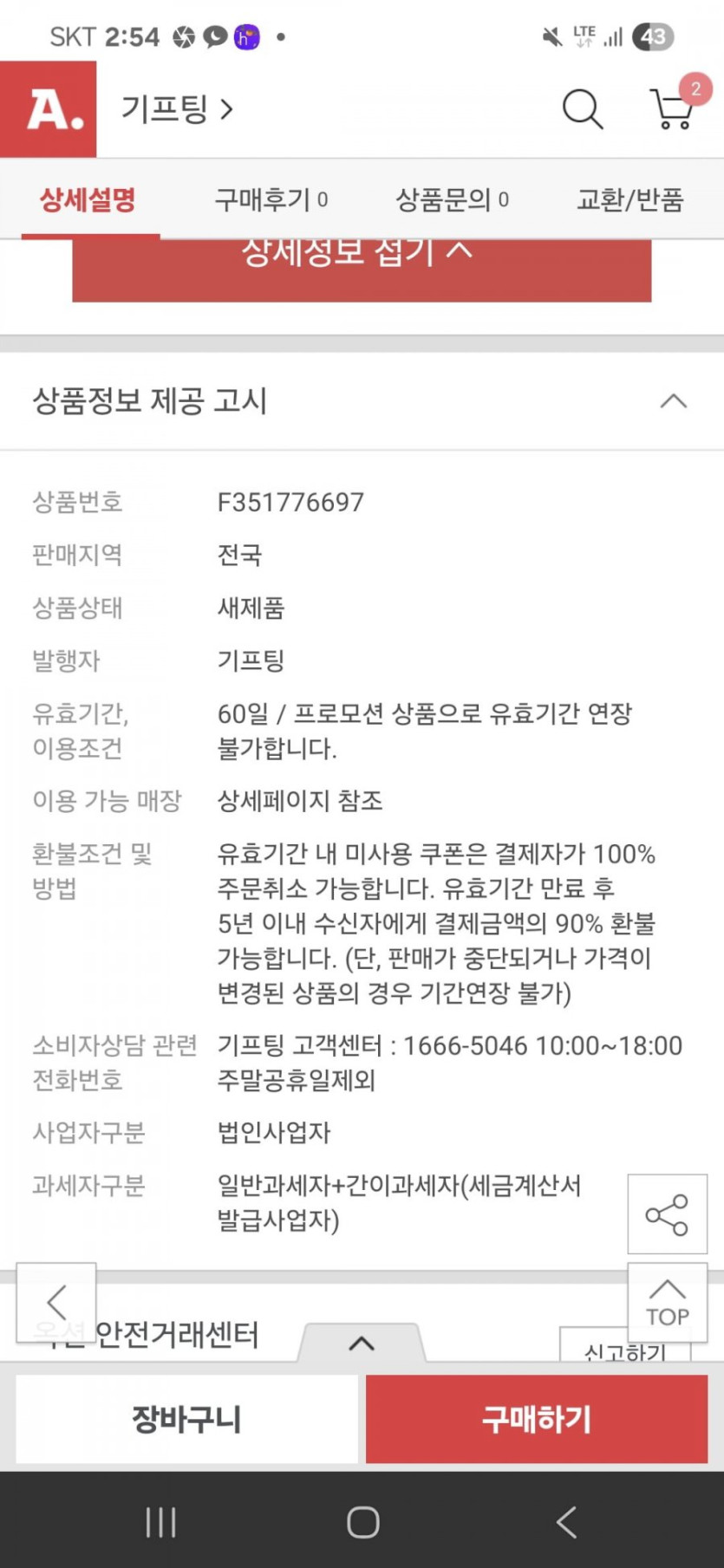
Task: Open the 기프팅 seller shop link
Action: click(x=177, y=109)
